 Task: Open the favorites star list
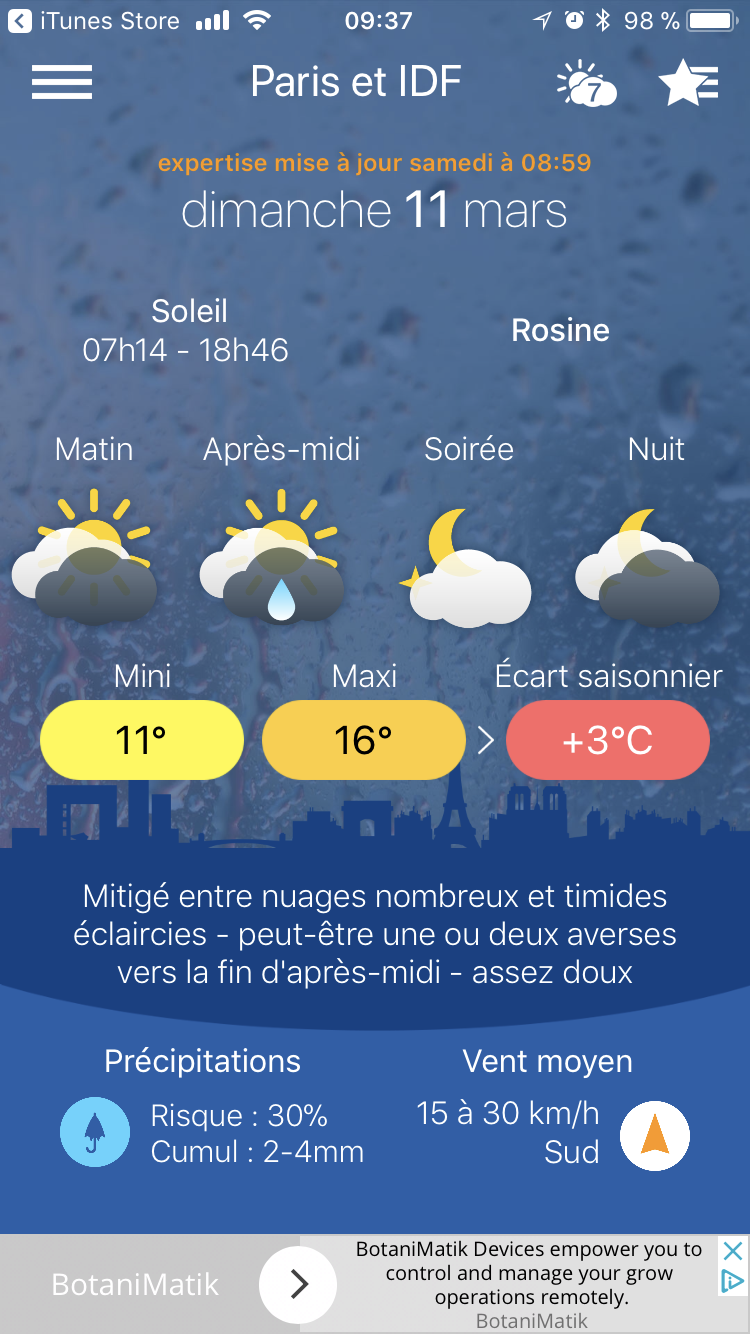(x=689, y=83)
